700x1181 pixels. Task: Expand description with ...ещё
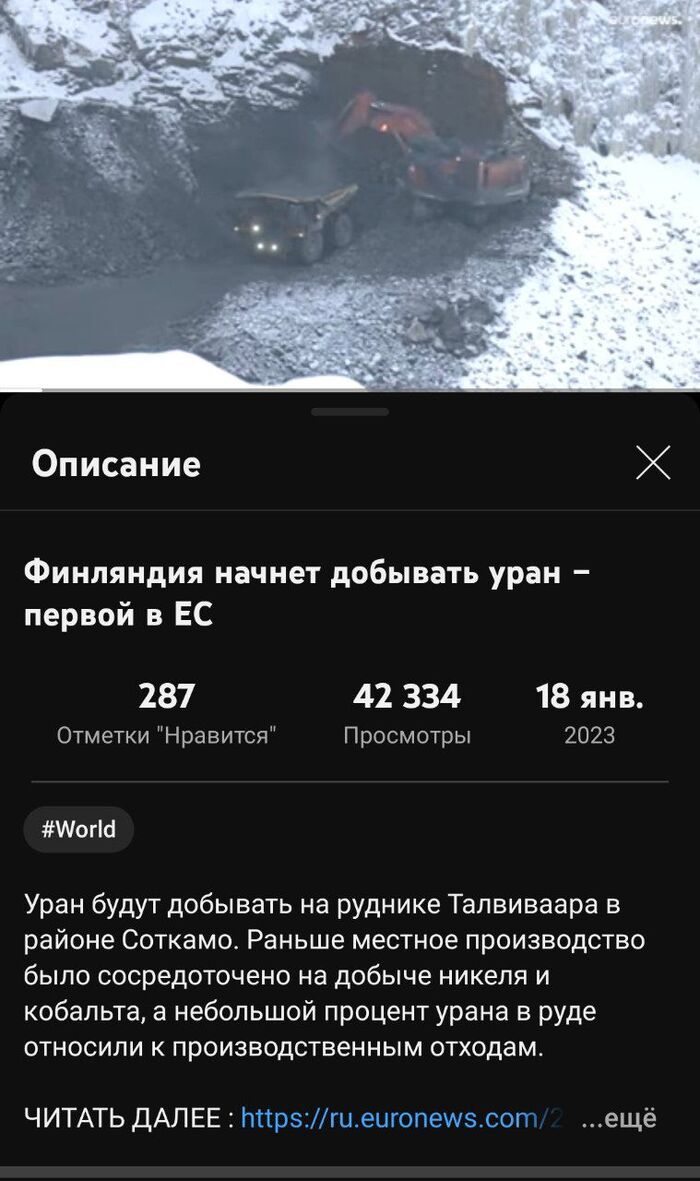pyautogui.click(x=618, y=1118)
